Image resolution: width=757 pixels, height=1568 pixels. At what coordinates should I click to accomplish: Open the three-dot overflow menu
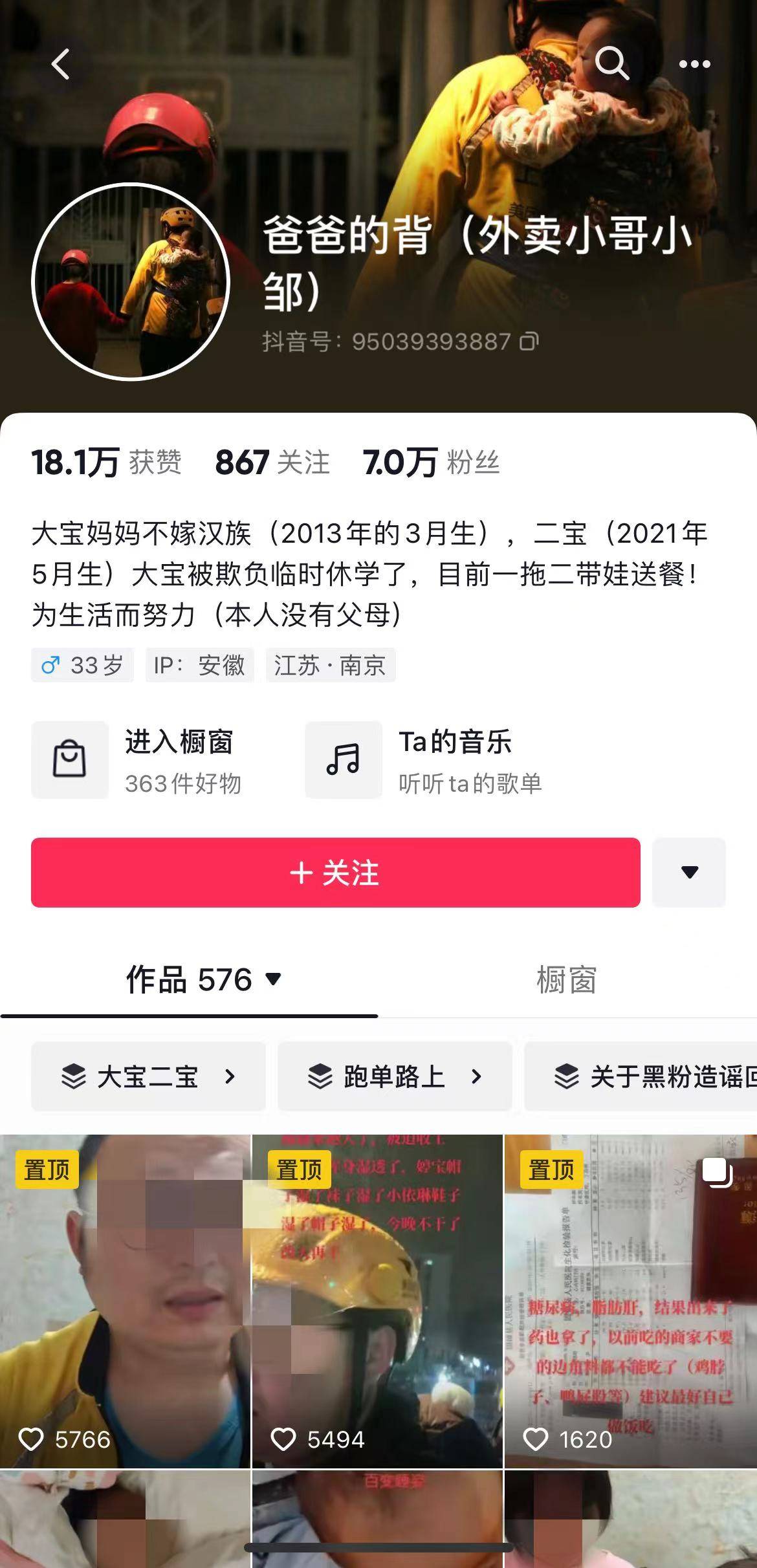694,64
